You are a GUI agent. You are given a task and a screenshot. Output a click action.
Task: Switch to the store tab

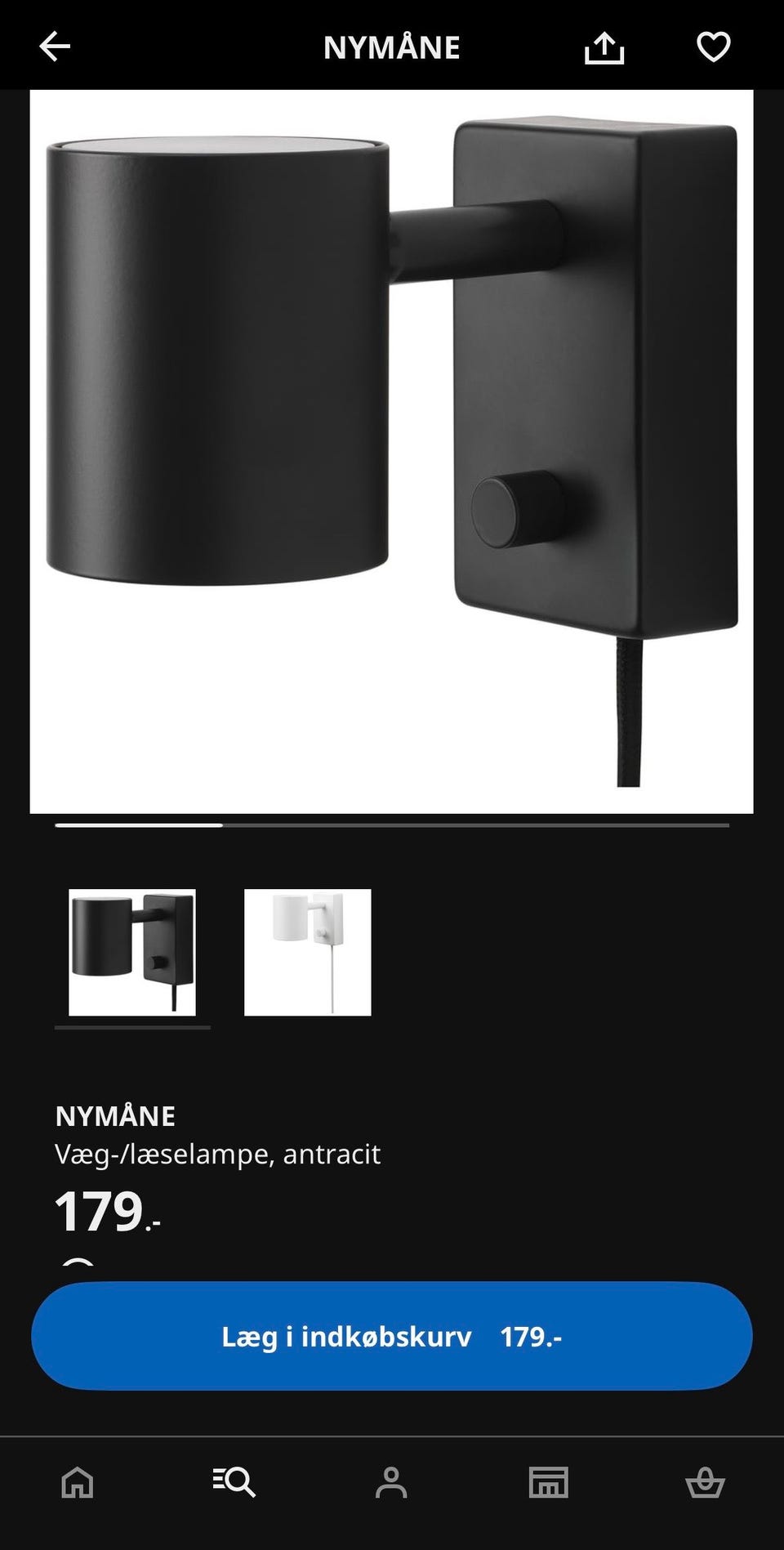click(x=548, y=1481)
